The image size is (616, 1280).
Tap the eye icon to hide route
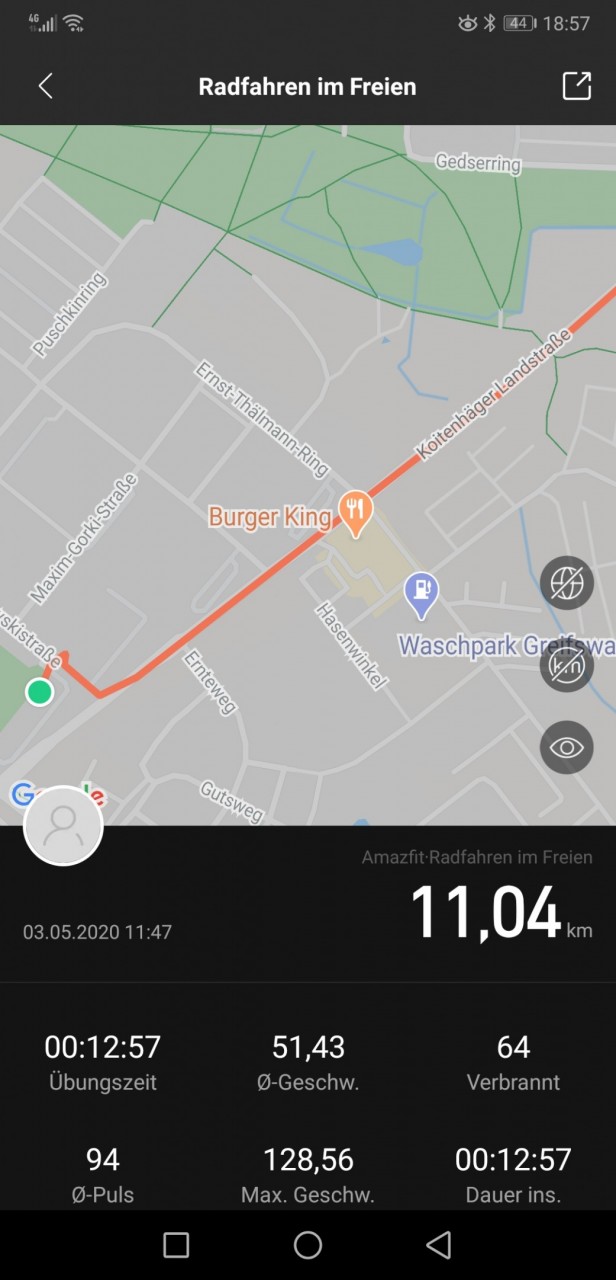click(x=566, y=747)
